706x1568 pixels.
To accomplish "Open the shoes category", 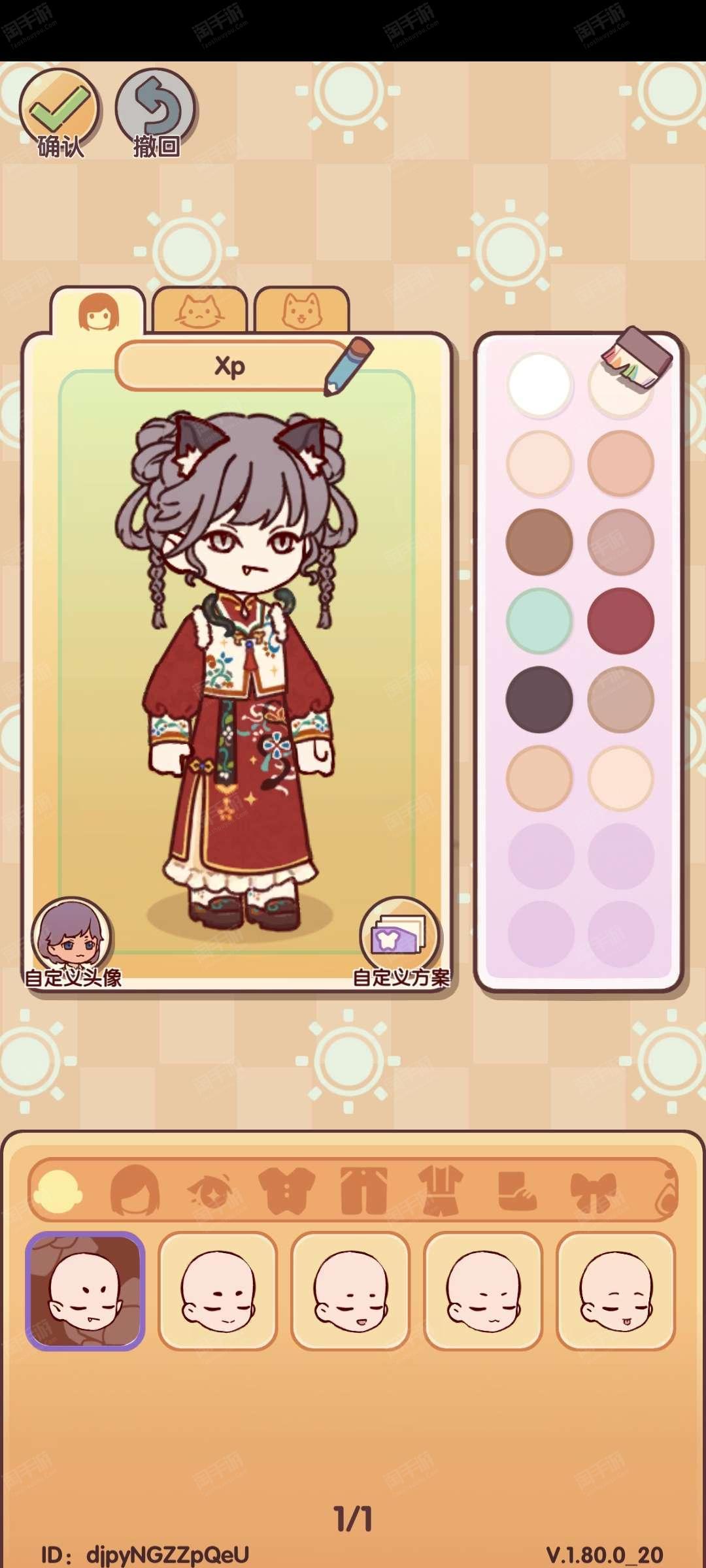I will (x=516, y=1190).
